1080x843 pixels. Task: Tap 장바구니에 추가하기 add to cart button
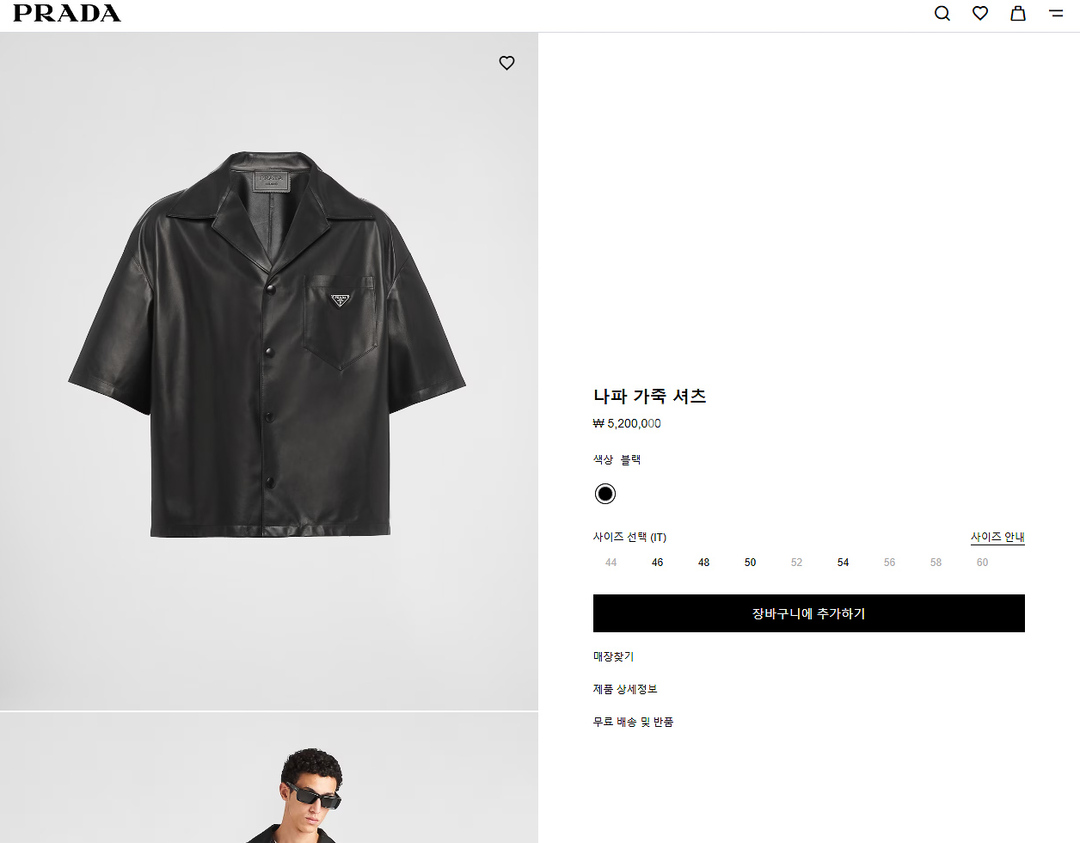coord(808,613)
